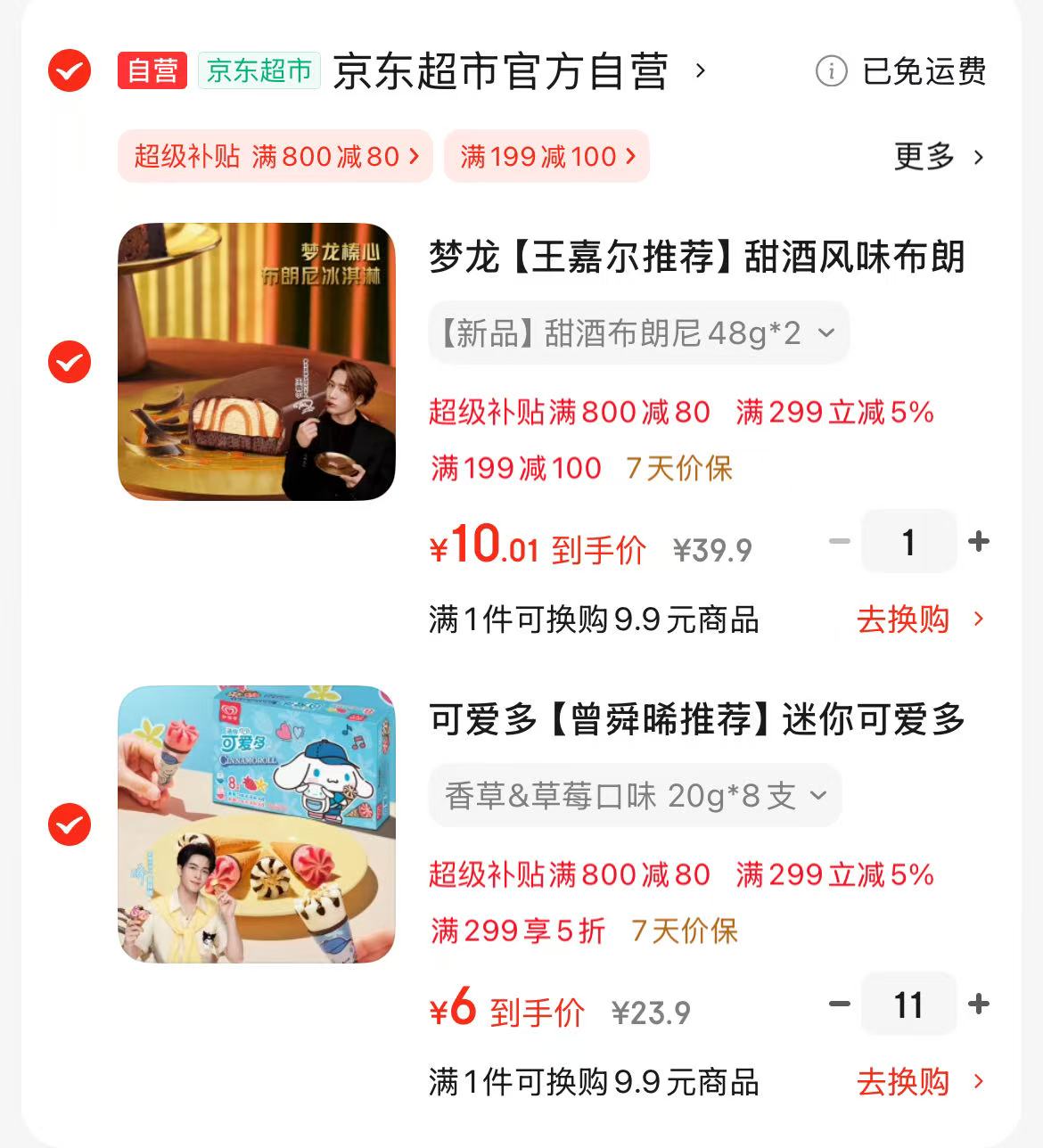The width and height of the screenshot is (1043, 1148).
Task: Open the 甜酒布朗尼 48g*2 SKU dropdown
Action: pos(637,332)
